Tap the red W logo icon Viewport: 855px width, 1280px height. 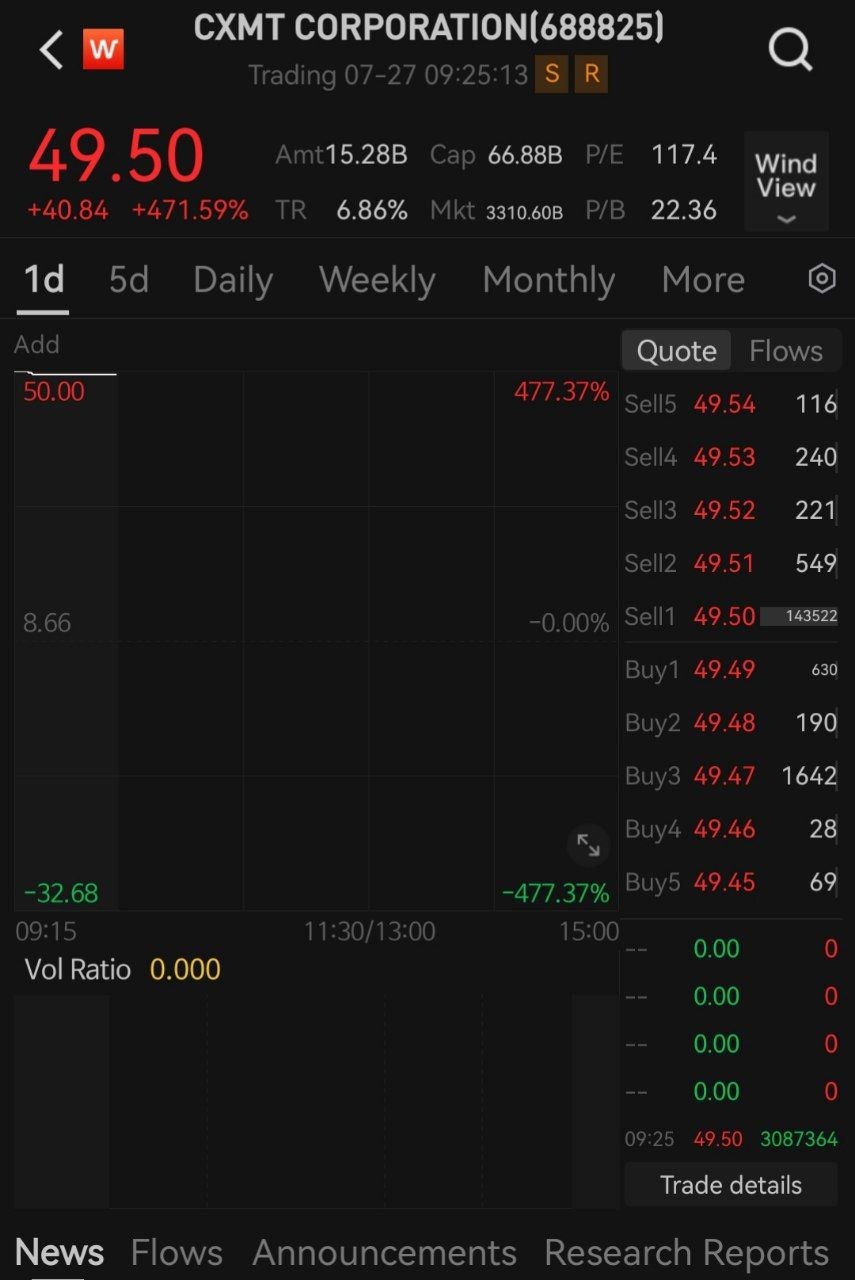103,49
